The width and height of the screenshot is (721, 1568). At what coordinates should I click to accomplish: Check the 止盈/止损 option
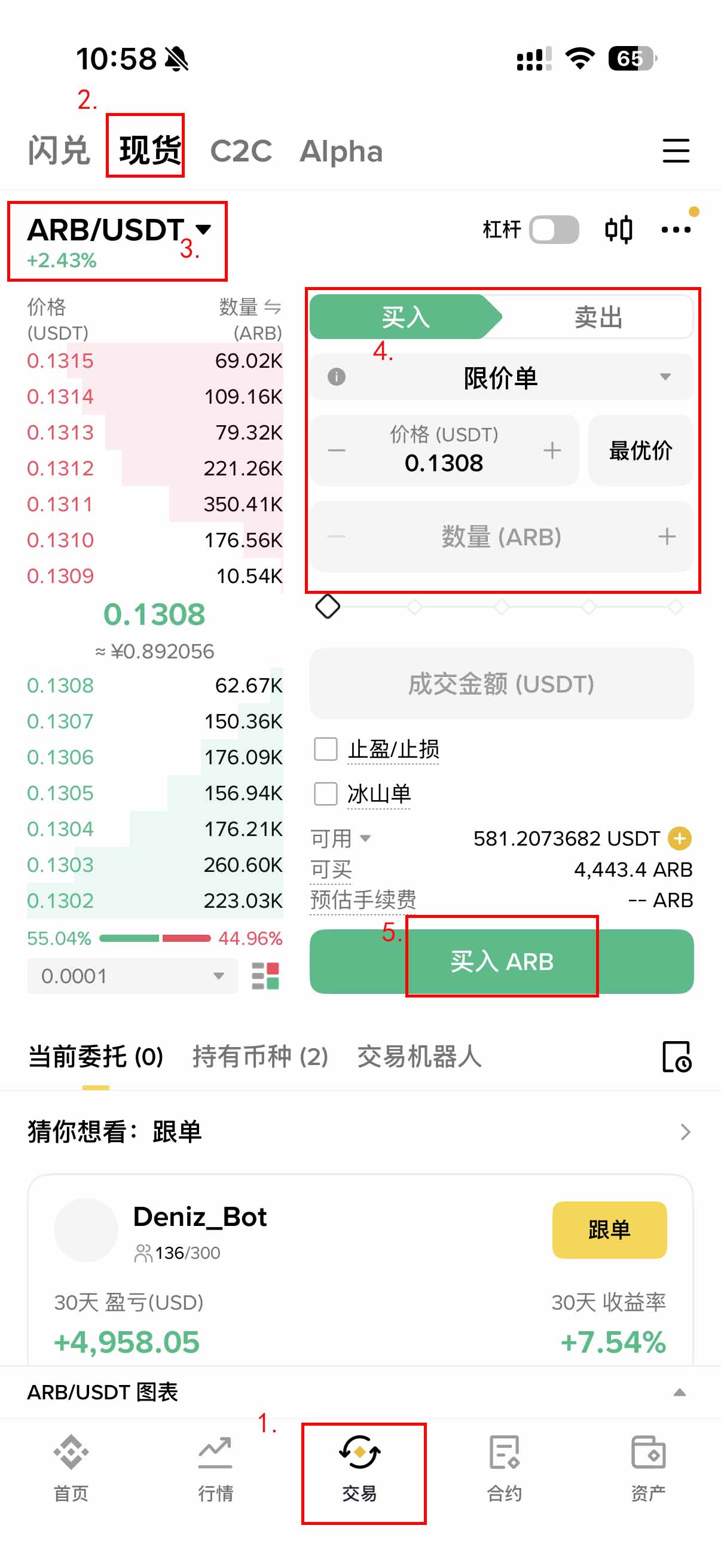click(325, 749)
